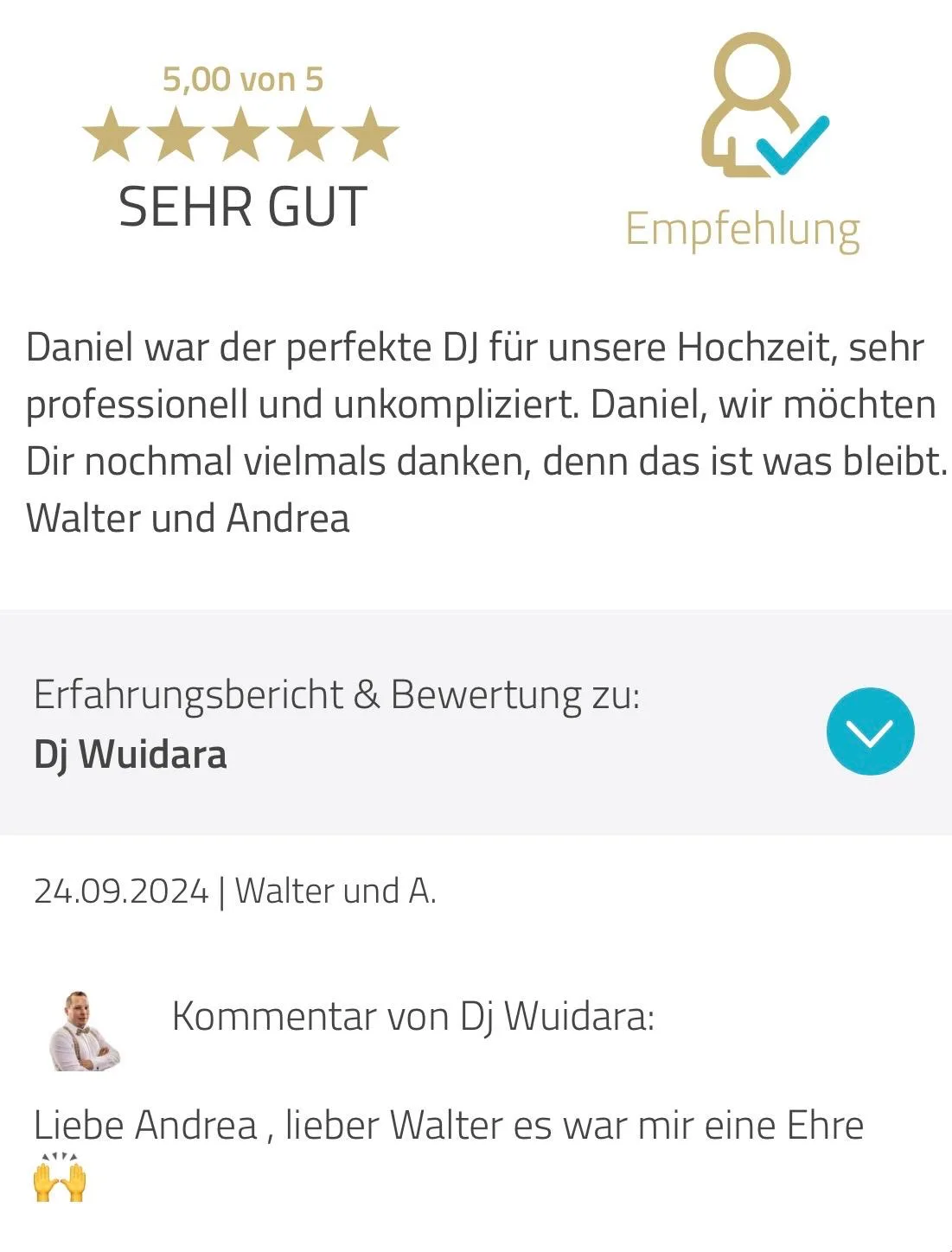Click the reviewer name Walter und A.
952x1252 pixels.
click(337, 889)
